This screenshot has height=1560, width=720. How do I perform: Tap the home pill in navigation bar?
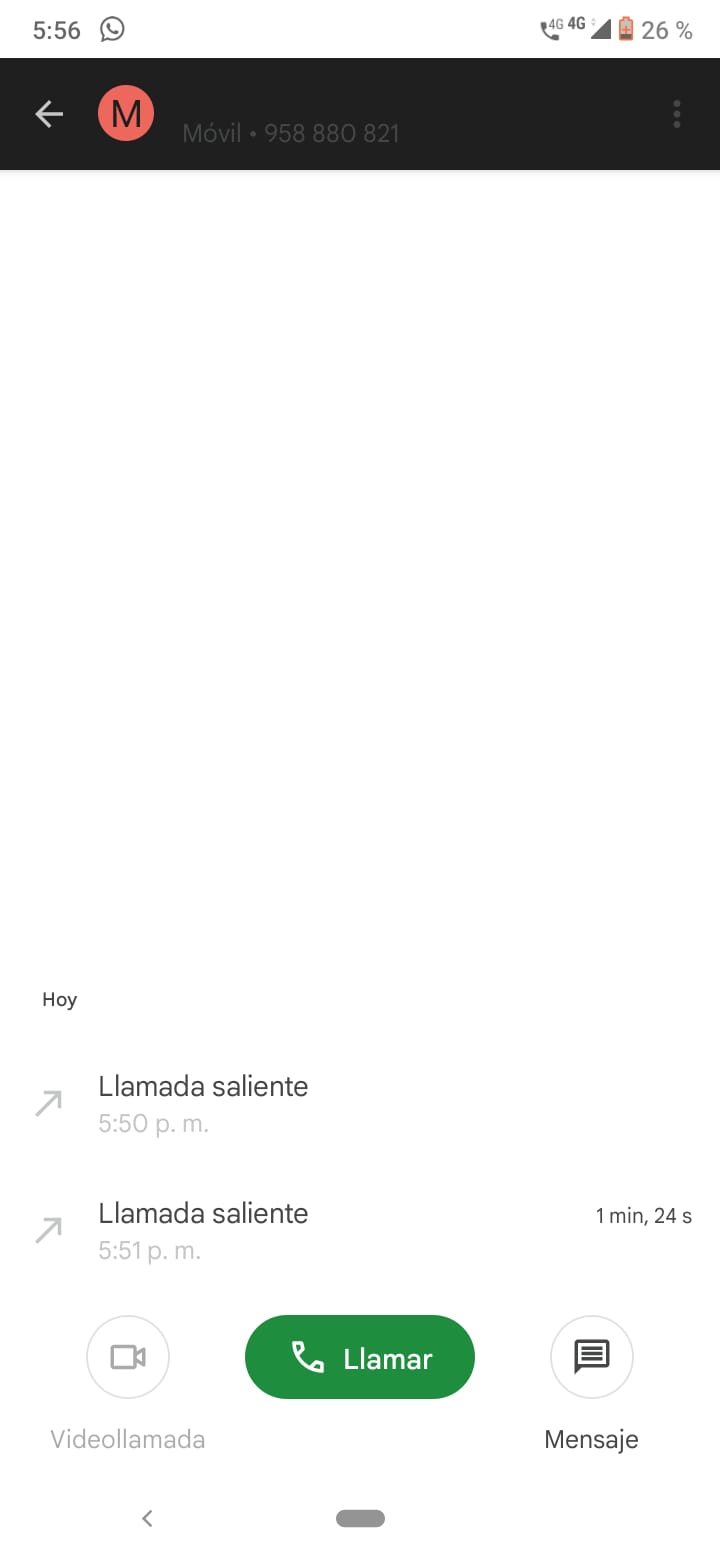[x=360, y=1518]
